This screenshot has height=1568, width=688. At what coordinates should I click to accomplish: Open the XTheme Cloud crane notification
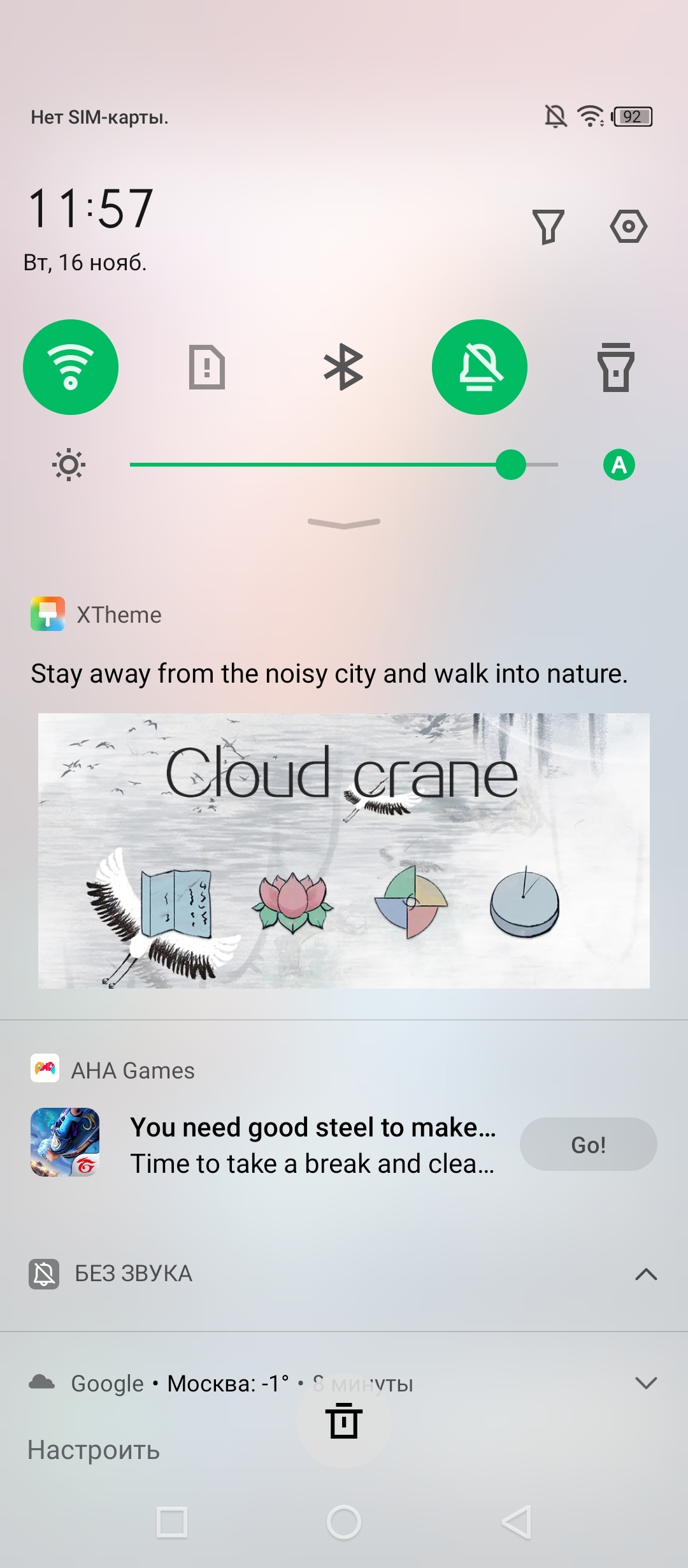[x=344, y=850]
